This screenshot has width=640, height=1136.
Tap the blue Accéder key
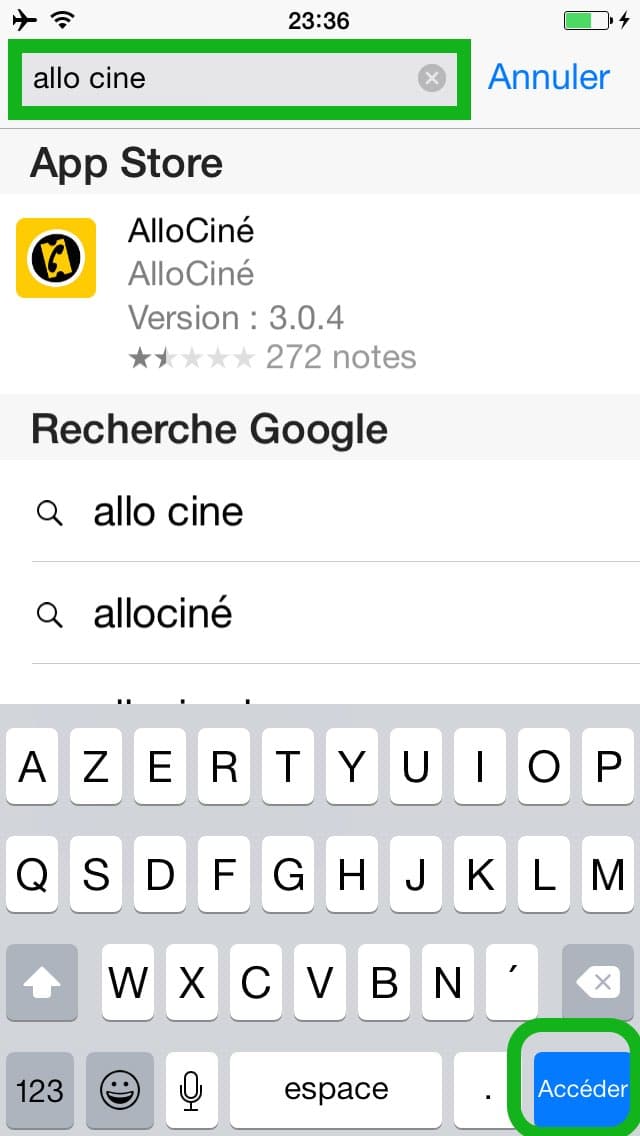tap(583, 1088)
